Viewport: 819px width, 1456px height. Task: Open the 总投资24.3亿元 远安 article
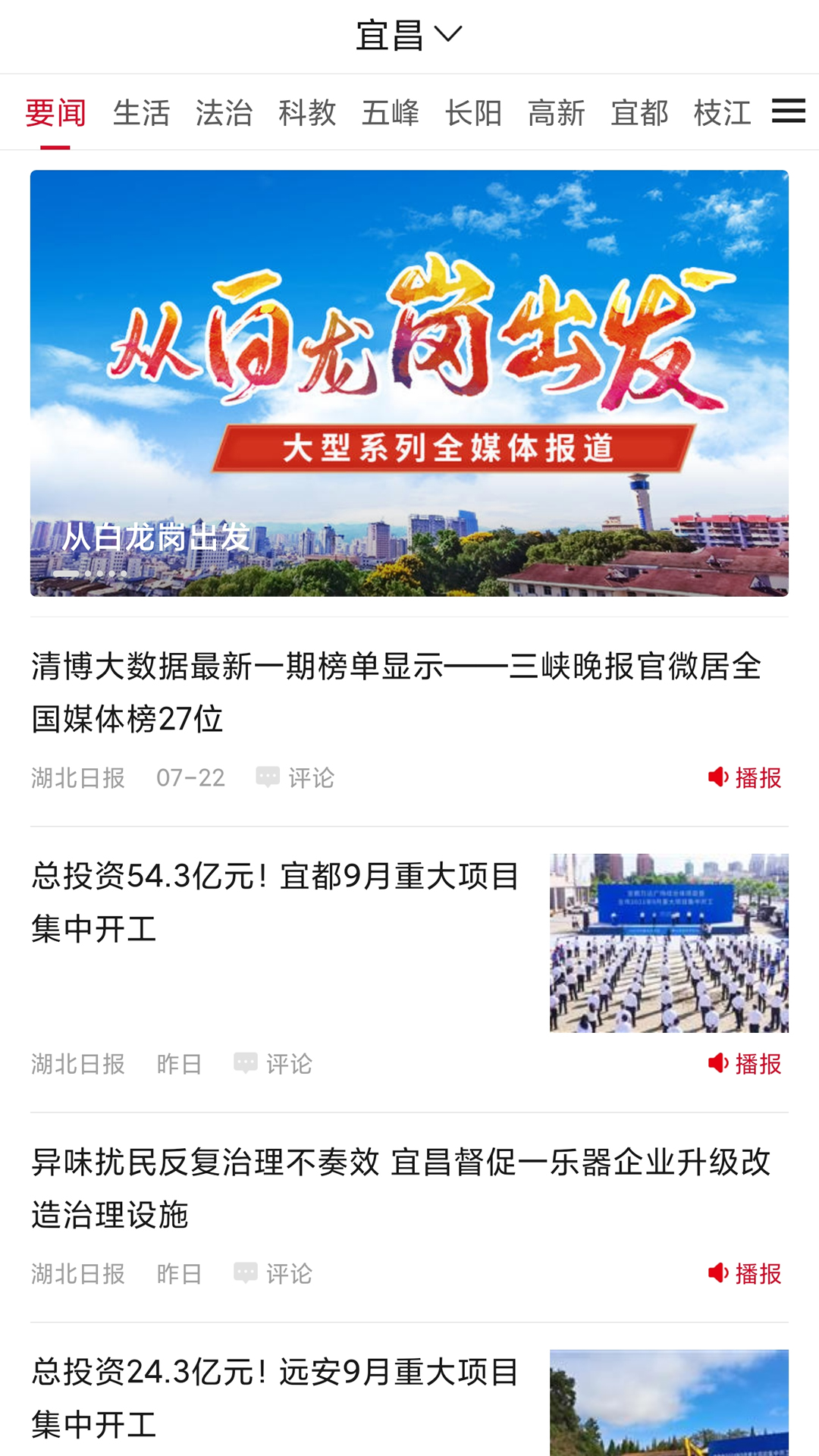coord(276,1398)
